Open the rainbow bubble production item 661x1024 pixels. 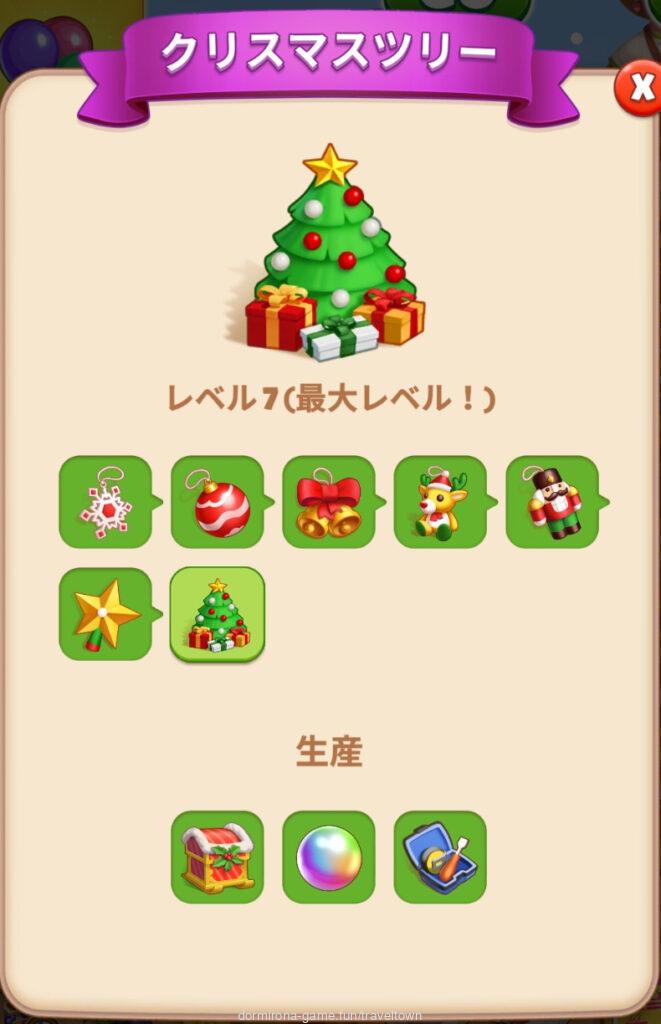click(329, 857)
